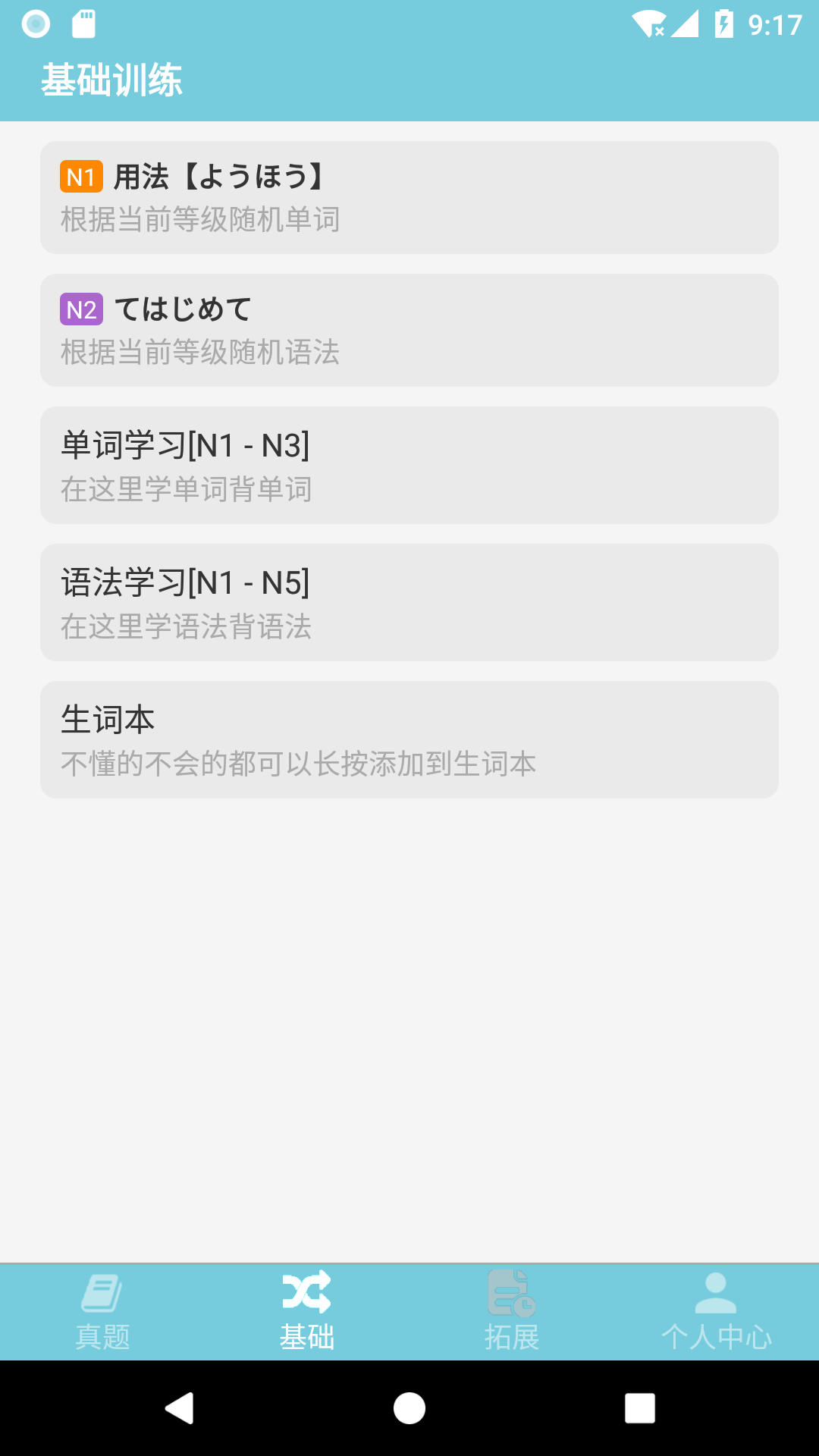This screenshot has width=819, height=1456.
Task: Open the 生词本 vocabulary notebook
Action: pyautogui.click(x=409, y=739)
